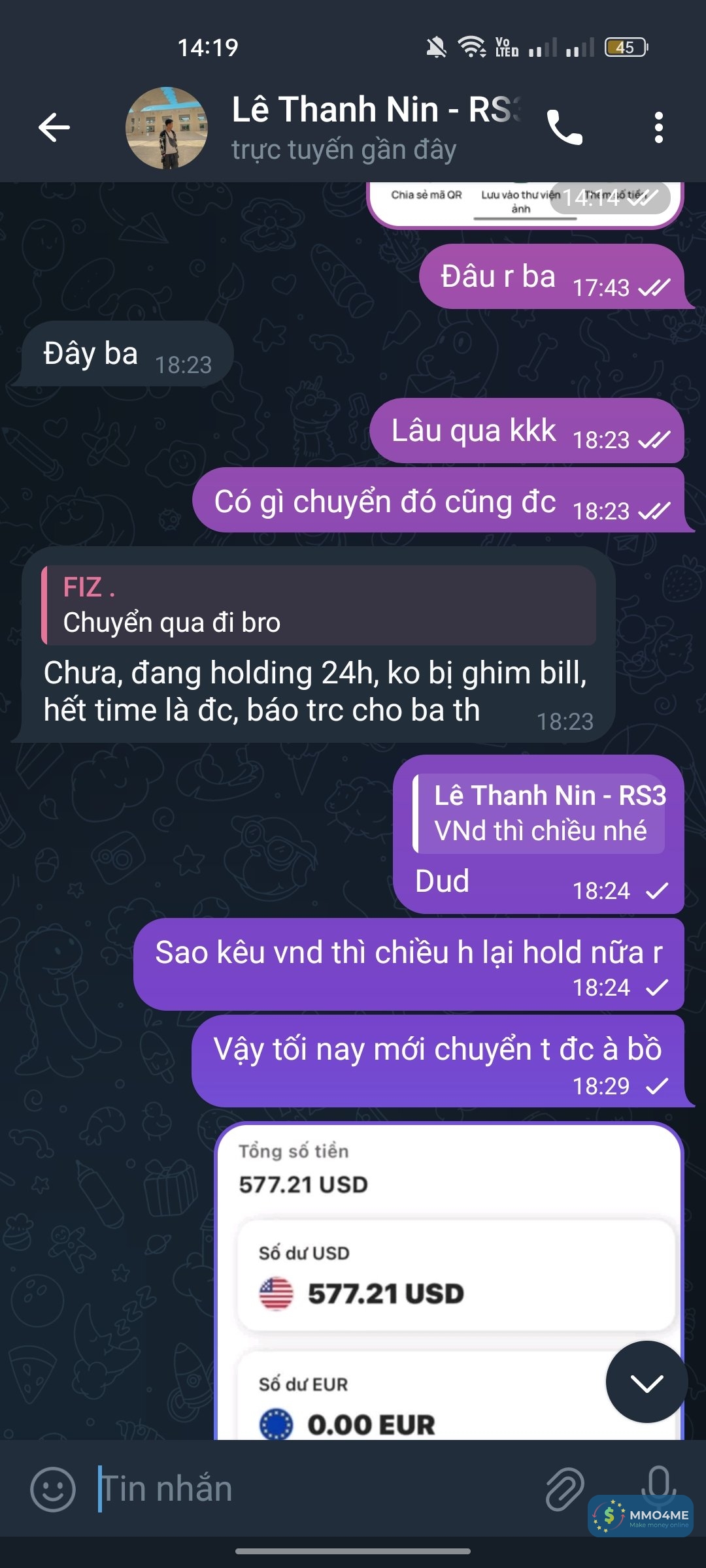Attach a file with the paperclip
Viewport: 706px width, 1568px height.
[565, 1490]
